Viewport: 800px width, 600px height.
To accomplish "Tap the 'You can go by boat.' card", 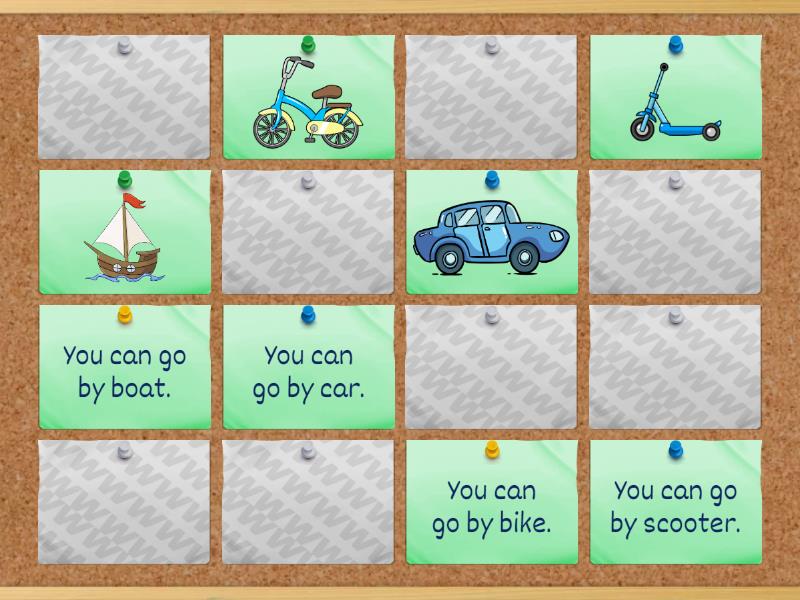I will coord(124,371).
